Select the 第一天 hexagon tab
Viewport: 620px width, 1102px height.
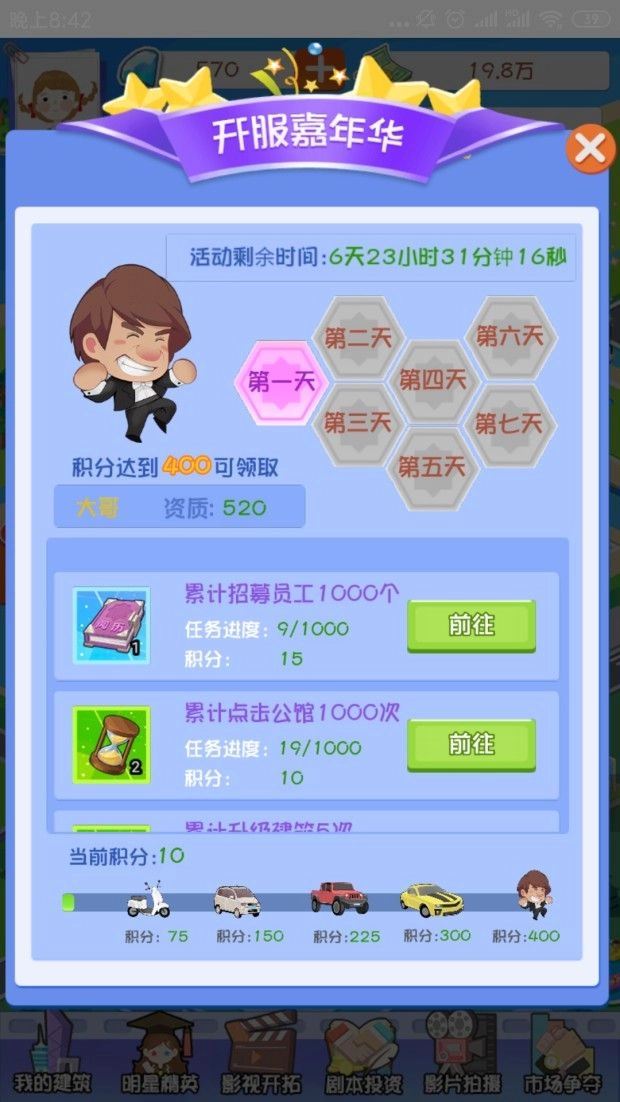[281, 381]
